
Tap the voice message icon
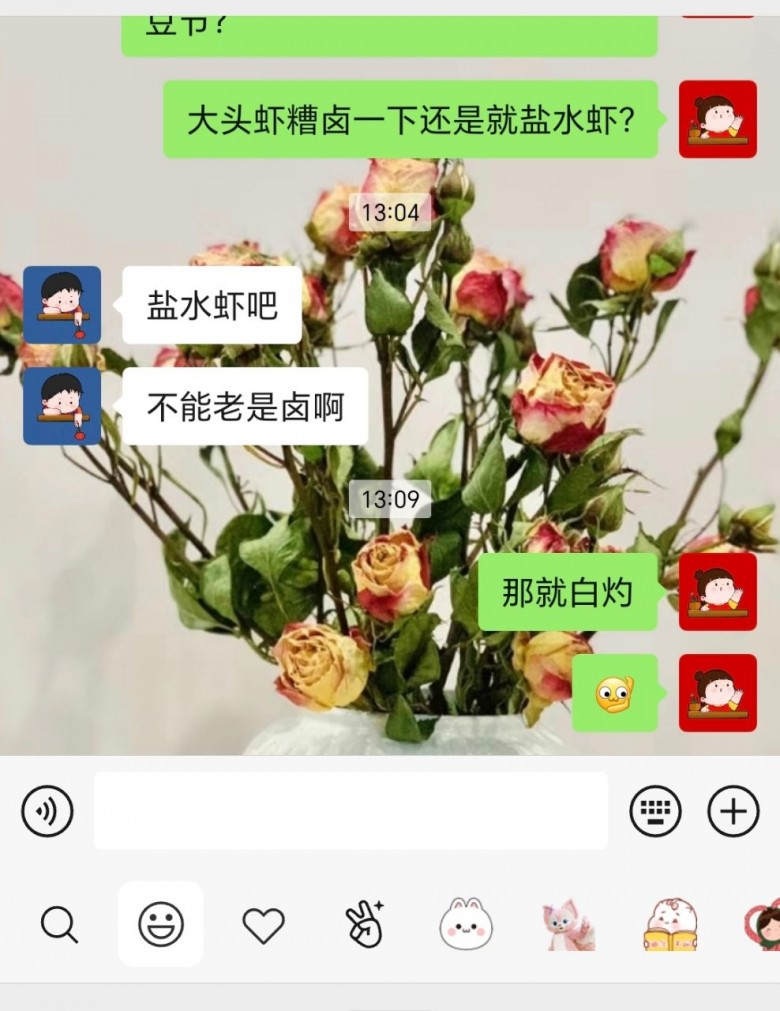(47, 811)
